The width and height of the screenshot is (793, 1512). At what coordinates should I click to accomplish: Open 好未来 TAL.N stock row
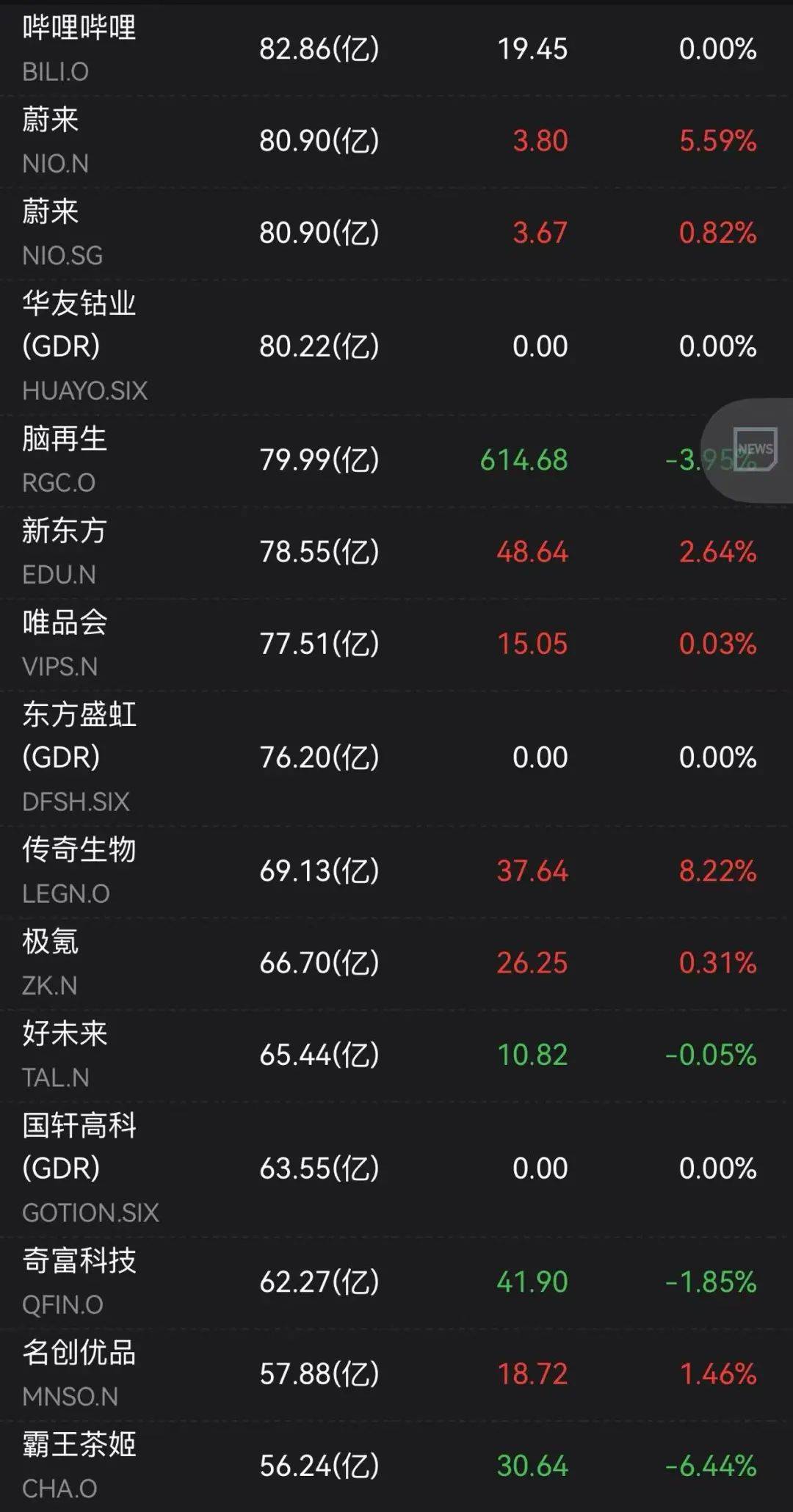pos(396,1055)
